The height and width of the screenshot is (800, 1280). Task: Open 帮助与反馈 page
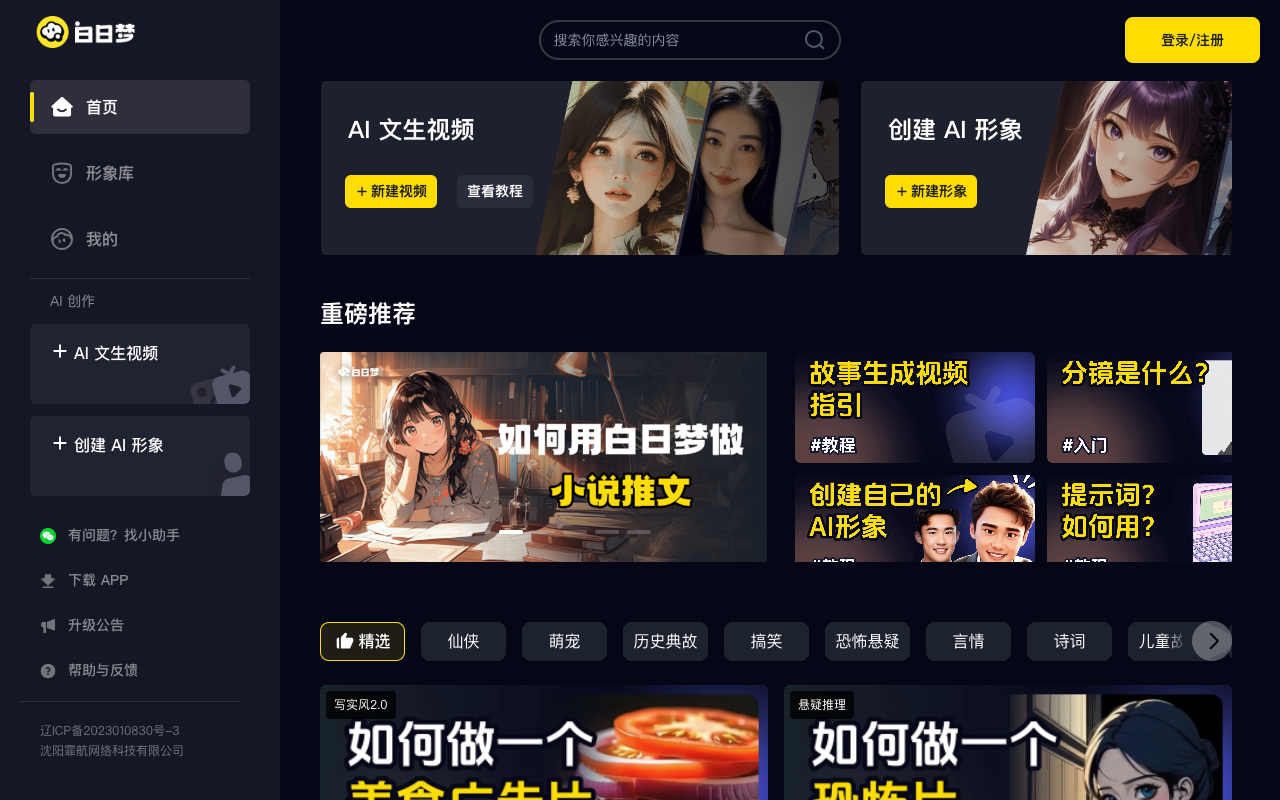102,670
